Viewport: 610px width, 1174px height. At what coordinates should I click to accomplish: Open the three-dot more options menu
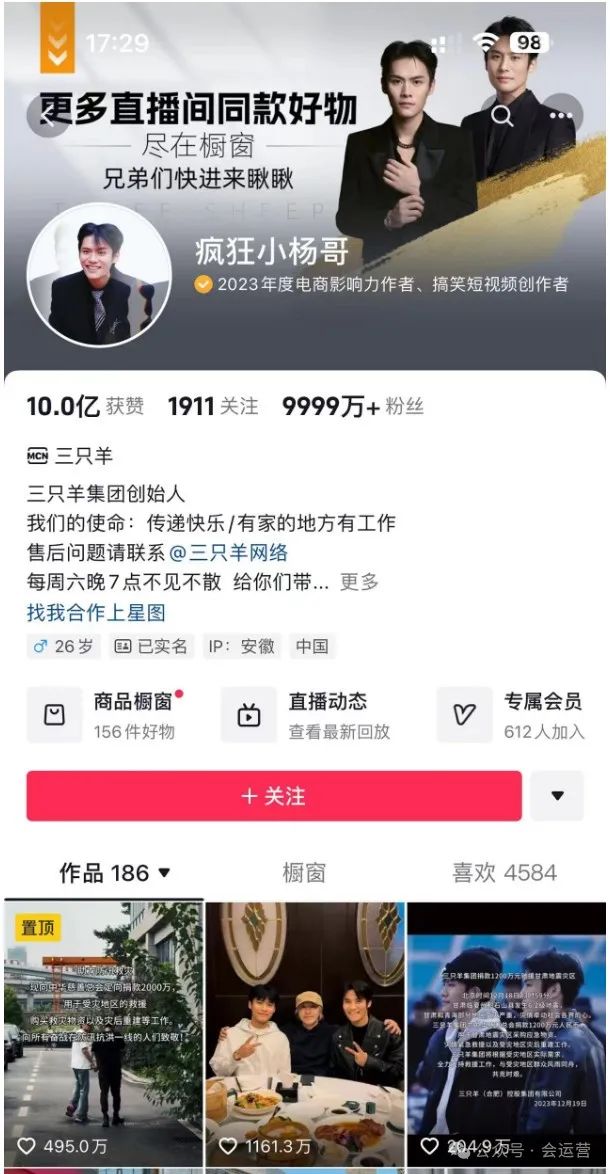pyautogui.click(x=561, y=115)
